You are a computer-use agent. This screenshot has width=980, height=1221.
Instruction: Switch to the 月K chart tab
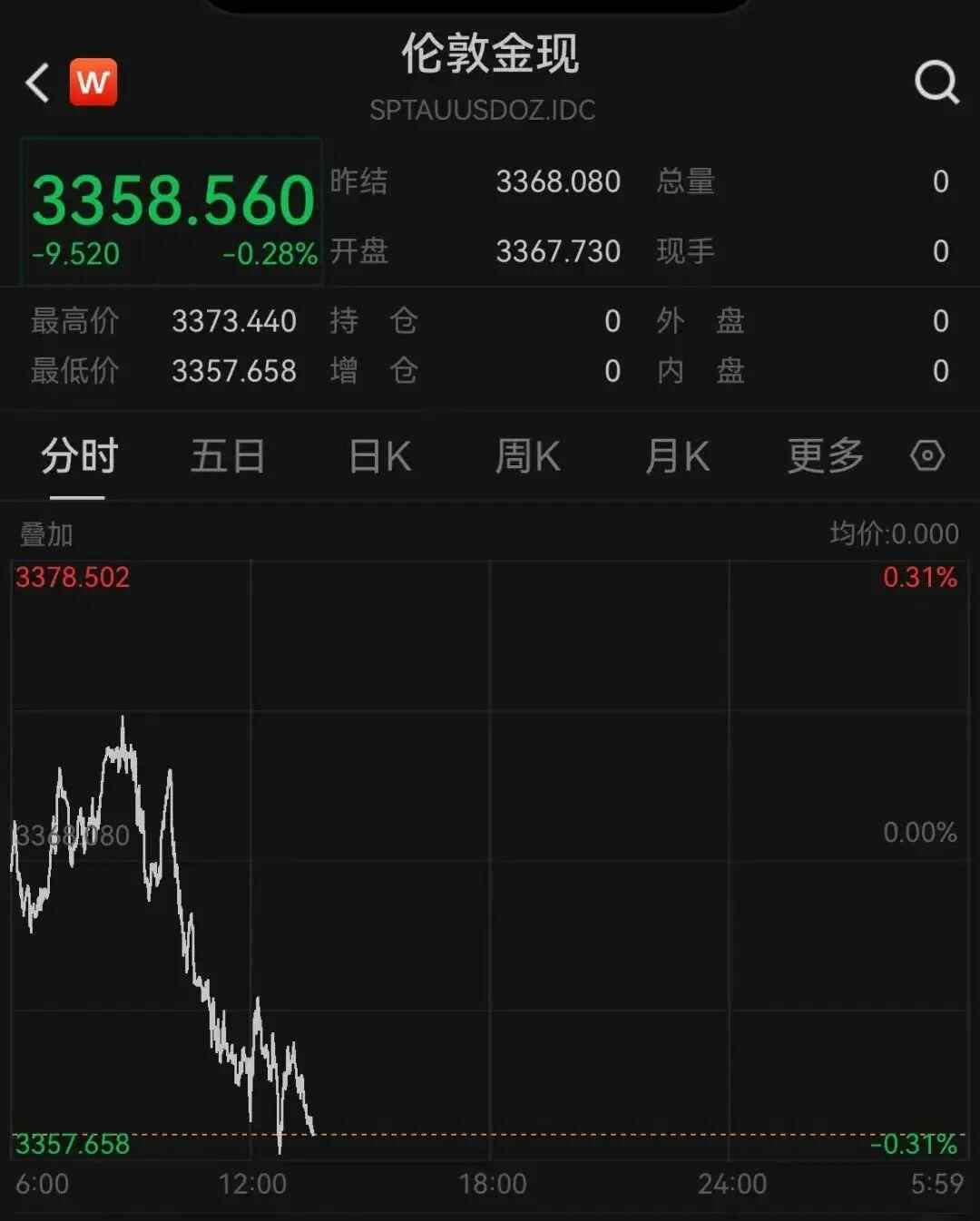pos(677,456)
